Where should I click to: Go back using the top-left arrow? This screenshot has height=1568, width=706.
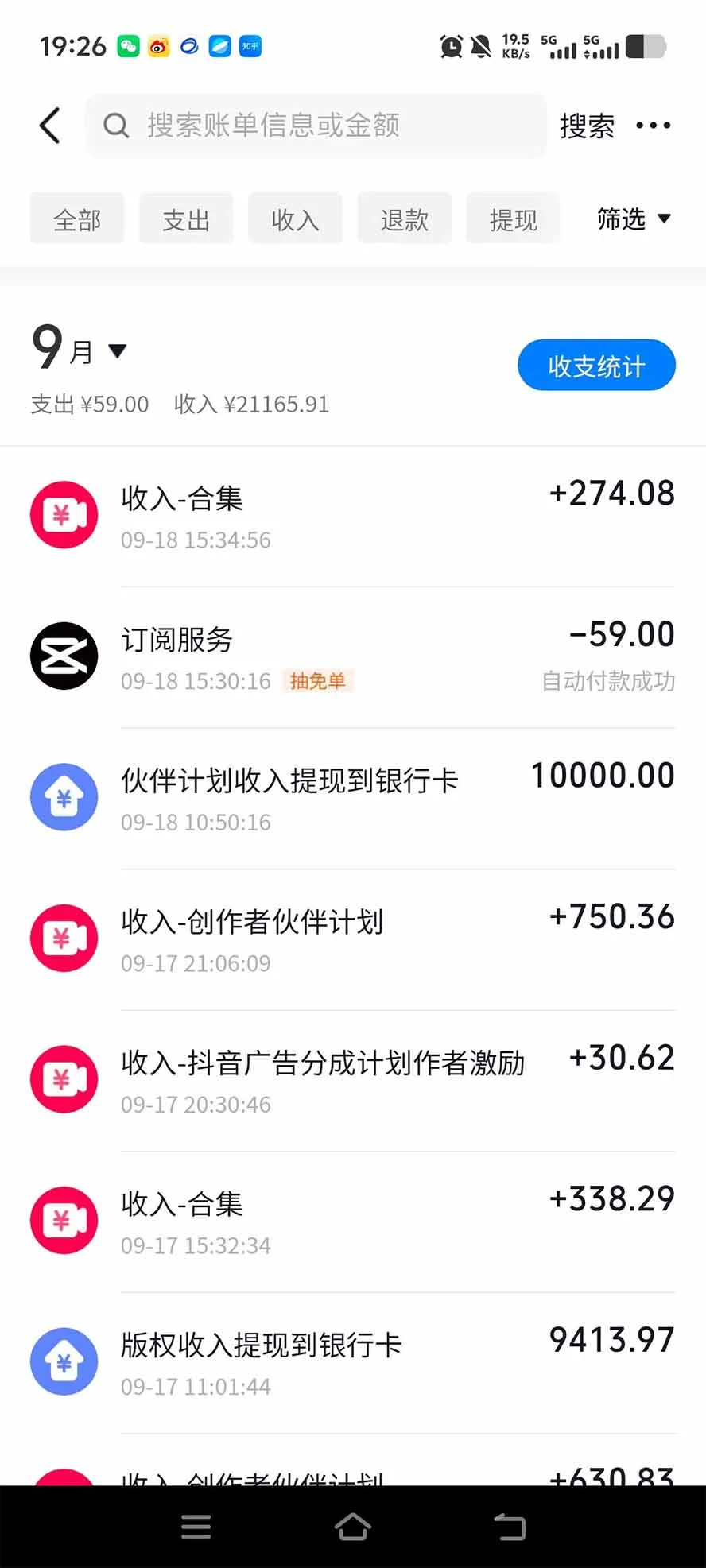pyautogui.click(x=49, y=126)
